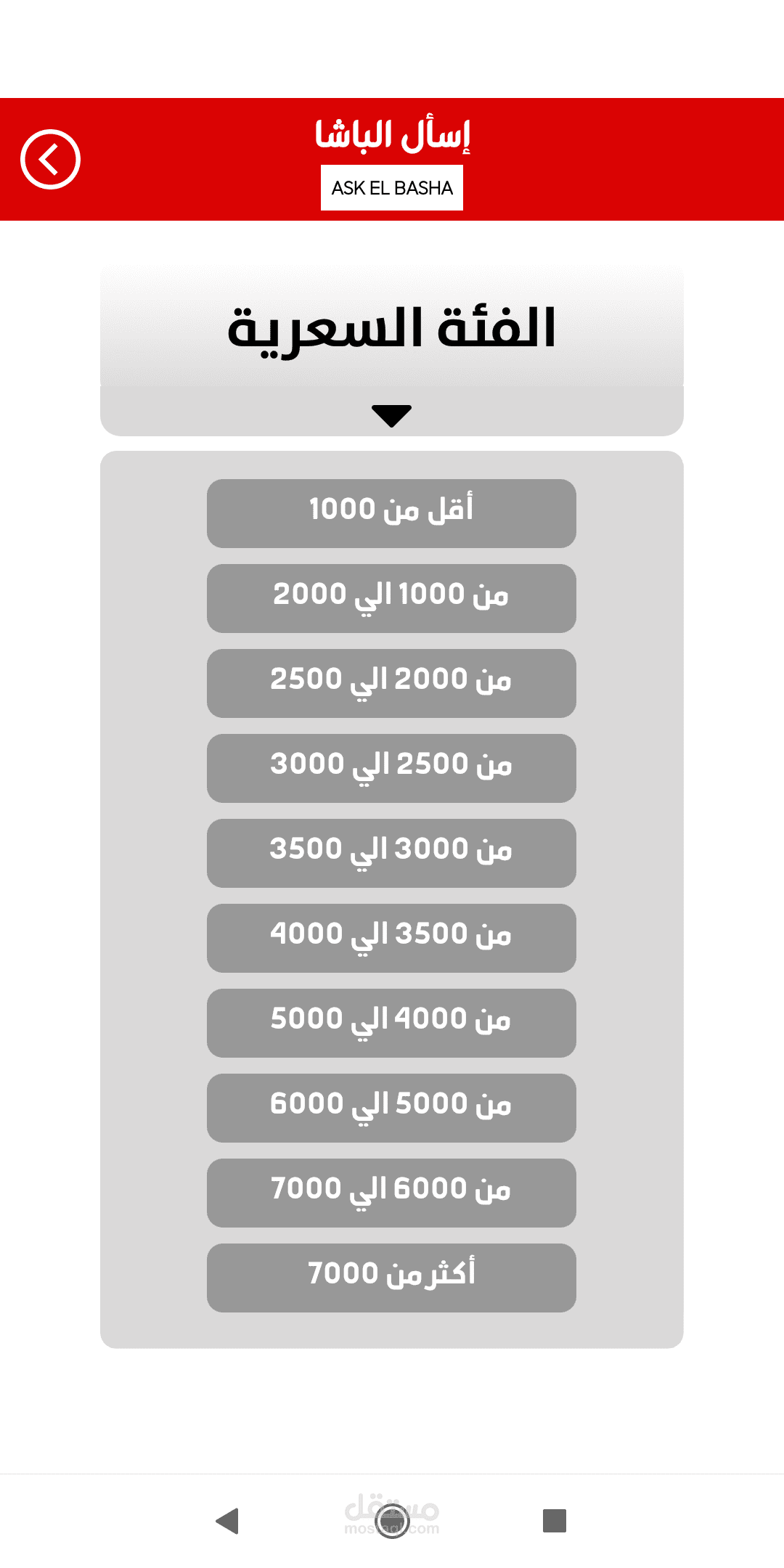Image resolution: width=784 pixels, height=1568 pixels.
Task: Choose من 3000 الي 3500 option
Action: [x=391, y=853]
